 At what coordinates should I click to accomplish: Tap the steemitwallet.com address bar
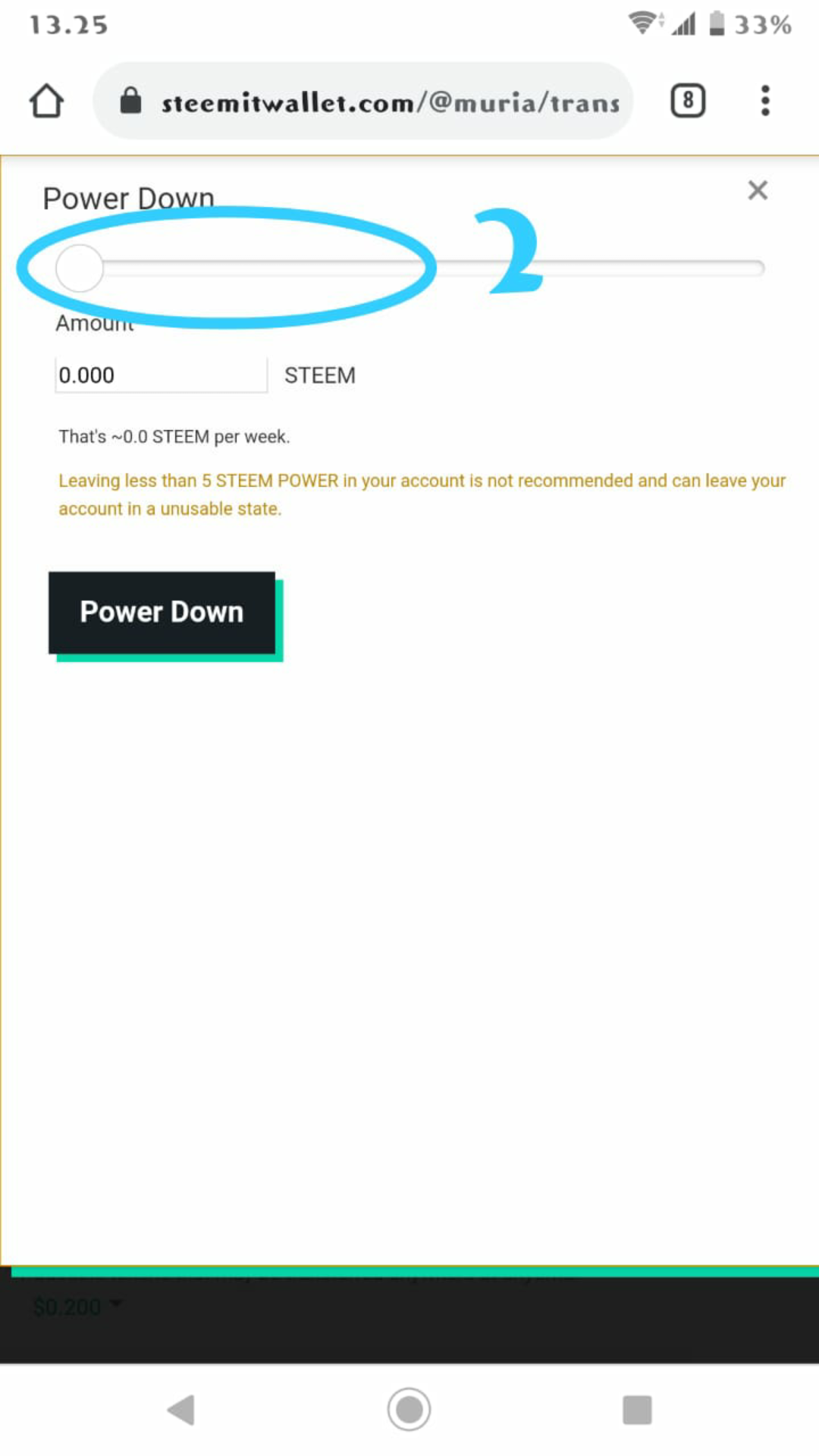click(x=362, y=101)
